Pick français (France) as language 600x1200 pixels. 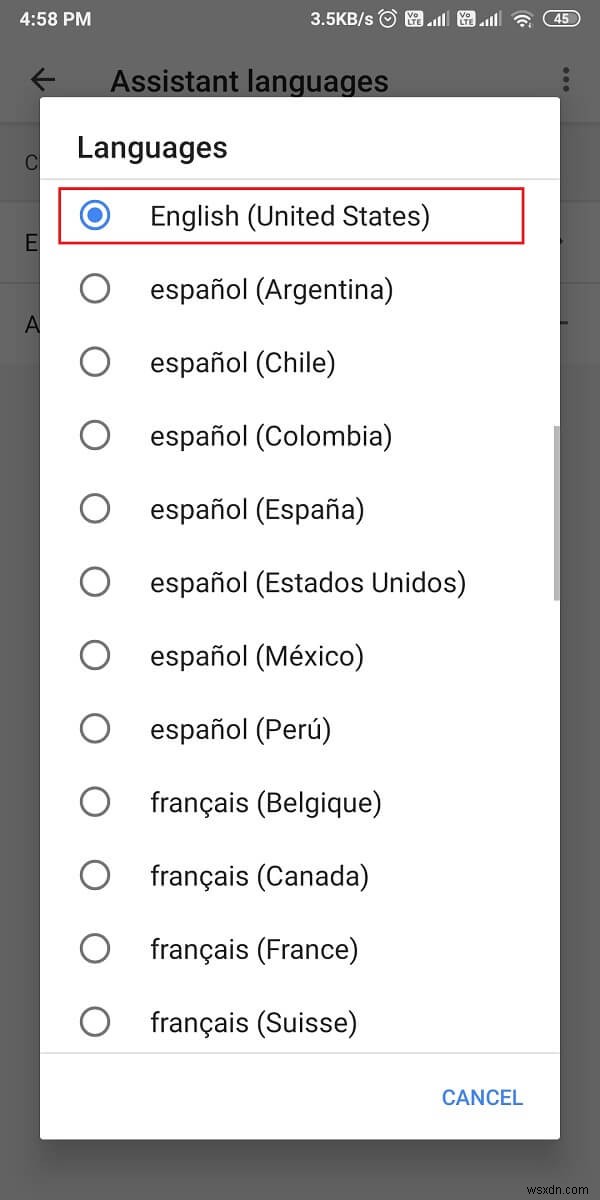click(254, 949)
